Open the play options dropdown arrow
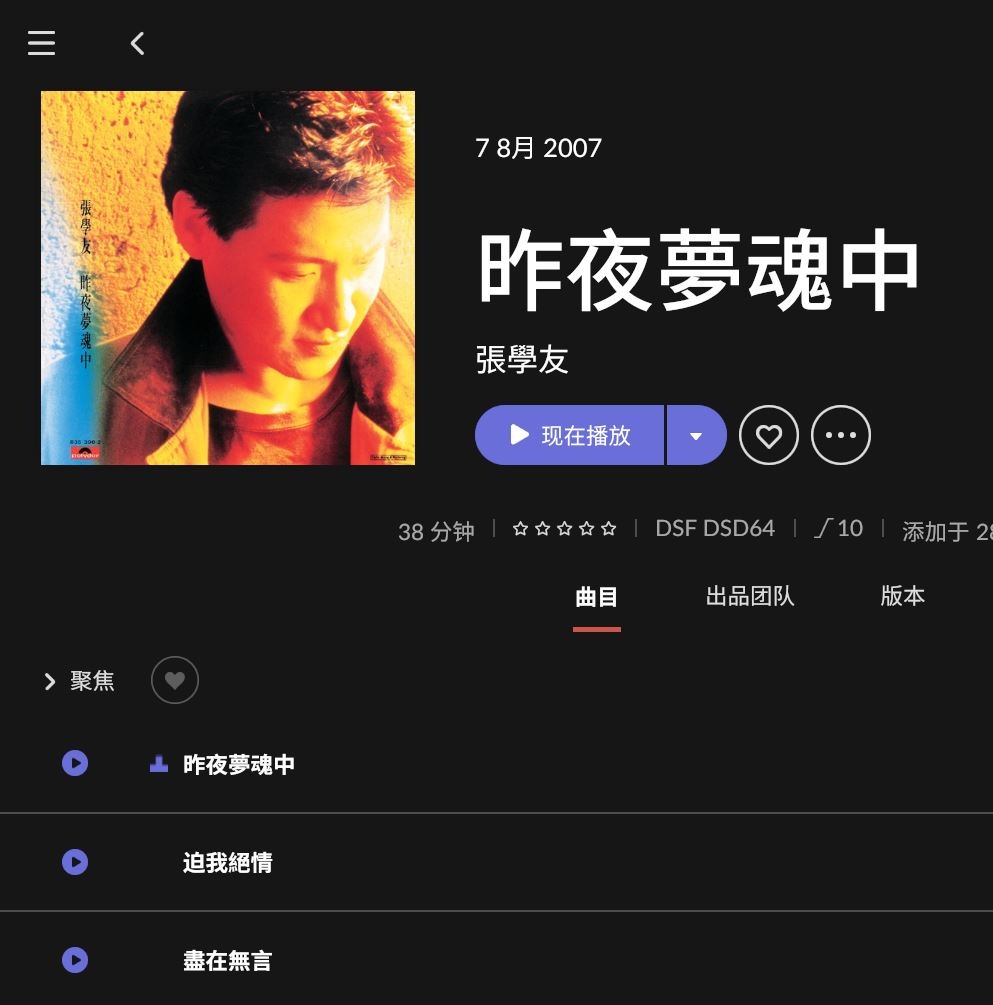This screenshot has height=1005, width=993. (696, 435)
